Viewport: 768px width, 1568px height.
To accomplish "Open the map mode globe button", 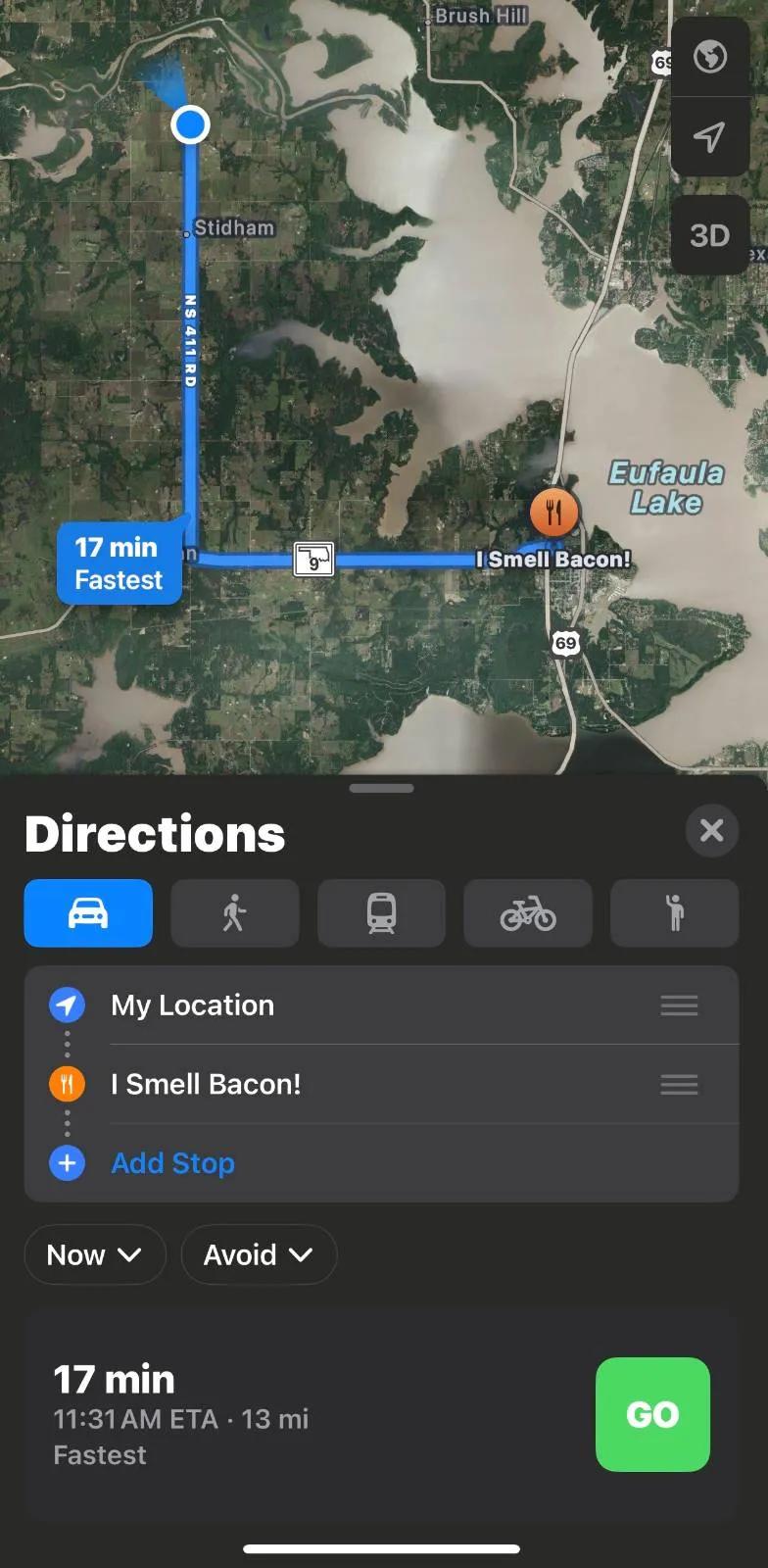I will (x=709, y=57).
